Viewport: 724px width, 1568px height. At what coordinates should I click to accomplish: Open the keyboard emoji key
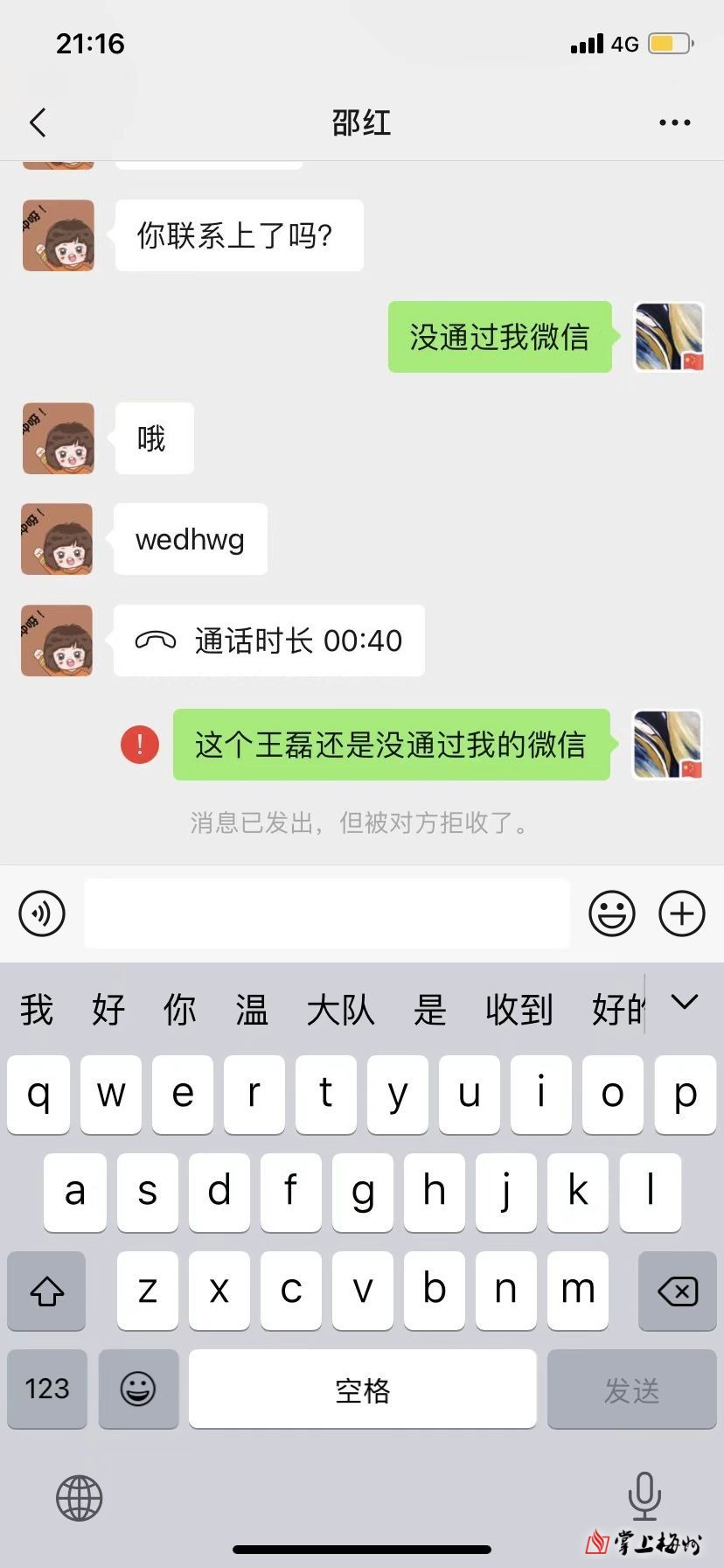pyautogui.click(x=138, y=1389)
